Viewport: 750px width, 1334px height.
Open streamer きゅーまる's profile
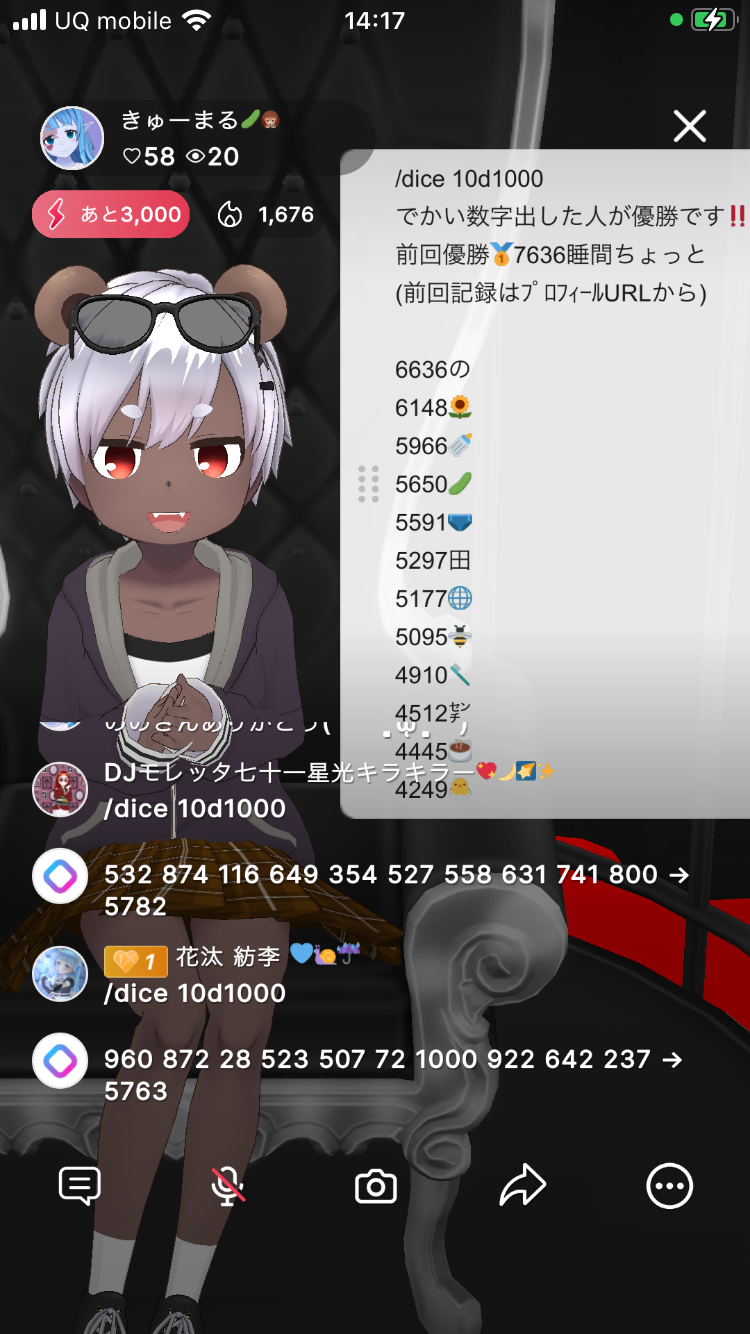(72, 138)
